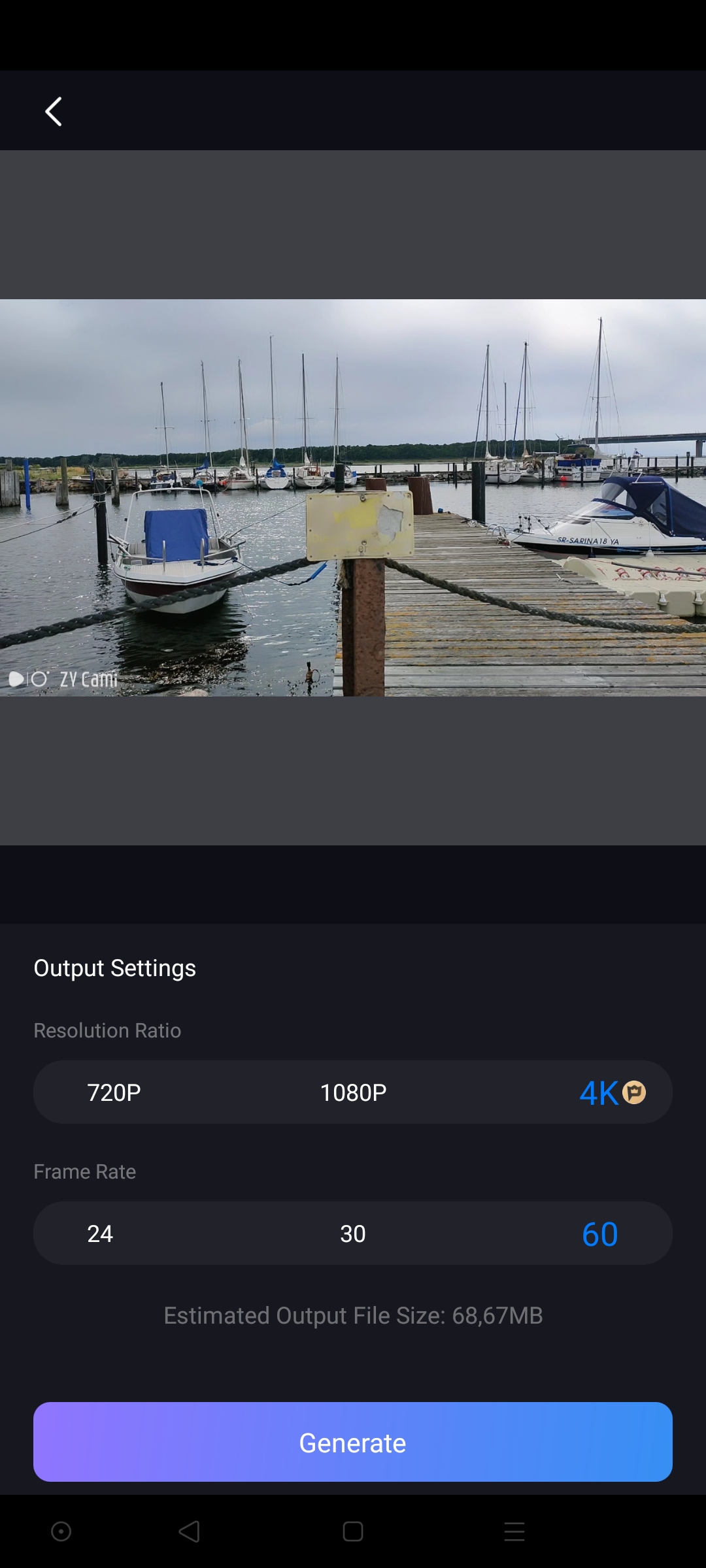Switch the frame rate to 30
Viewport: 706px width, 1568px height.
point(353,1233)
